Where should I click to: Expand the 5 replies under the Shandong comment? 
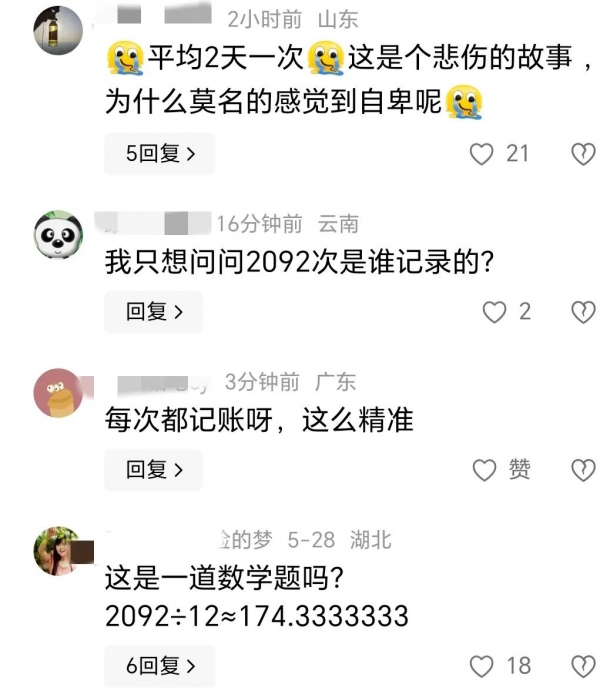pyautogui.click(x=153, y=154)
